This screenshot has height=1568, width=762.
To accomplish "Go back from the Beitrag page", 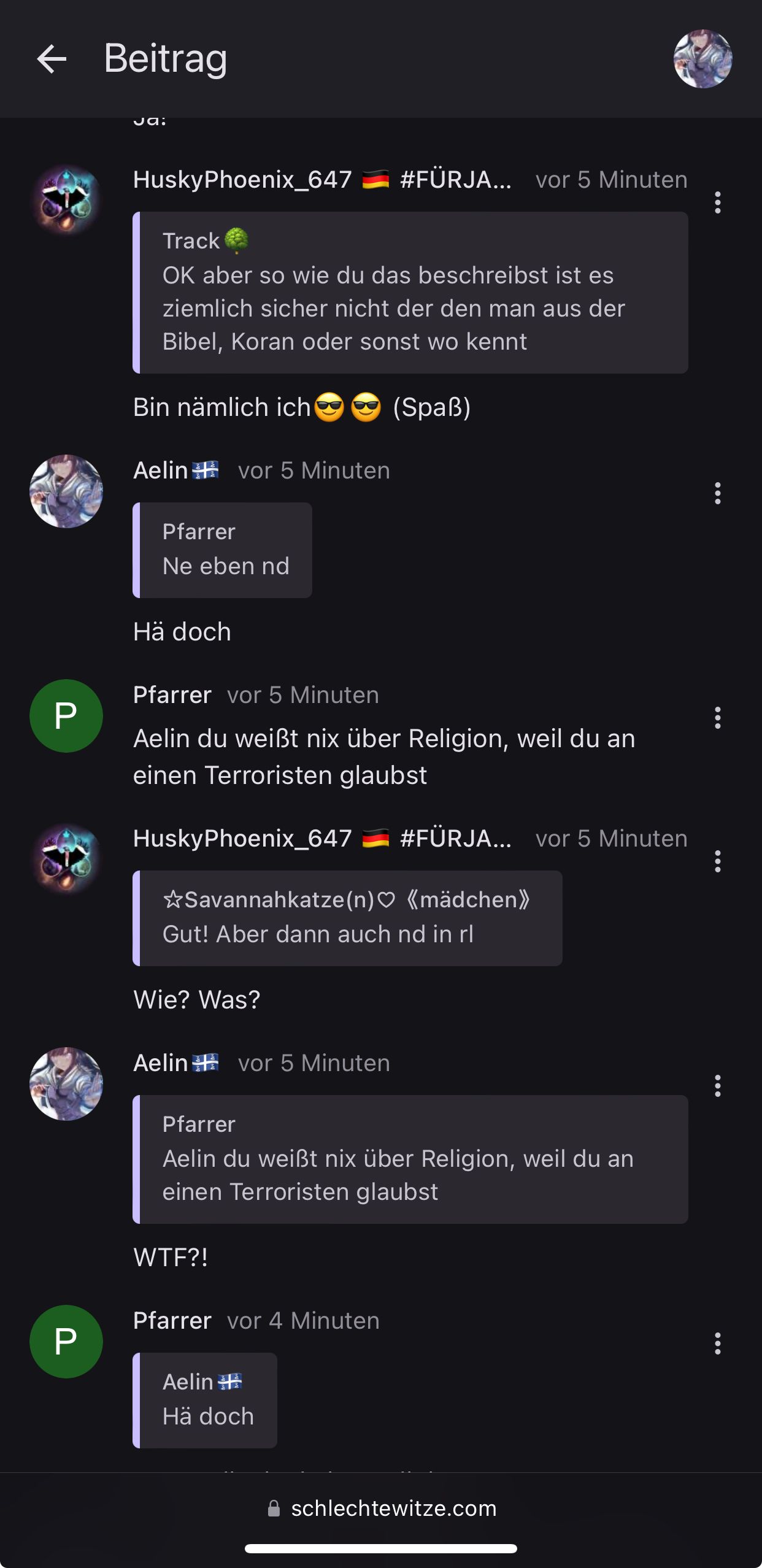I will [52, 59].
